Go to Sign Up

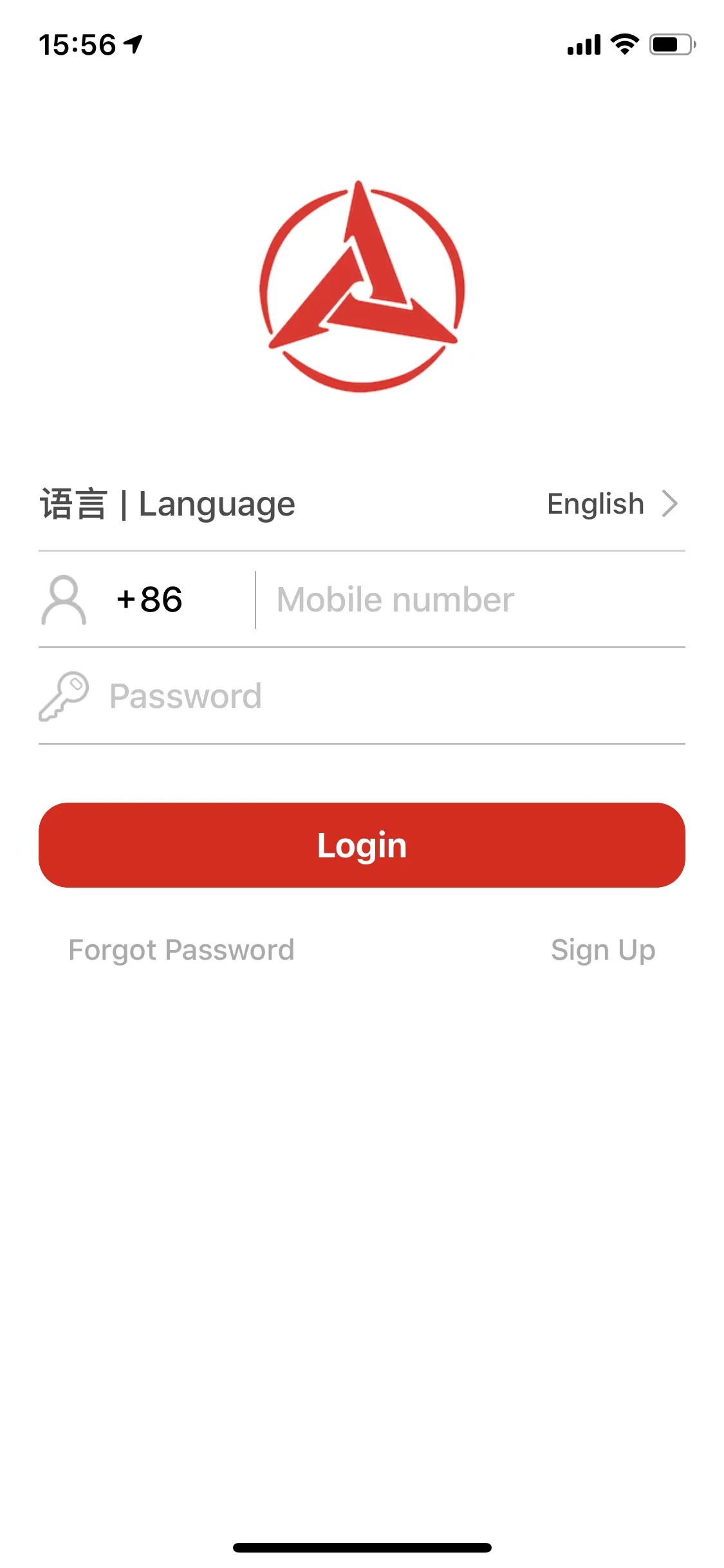(x=603, y=950)
